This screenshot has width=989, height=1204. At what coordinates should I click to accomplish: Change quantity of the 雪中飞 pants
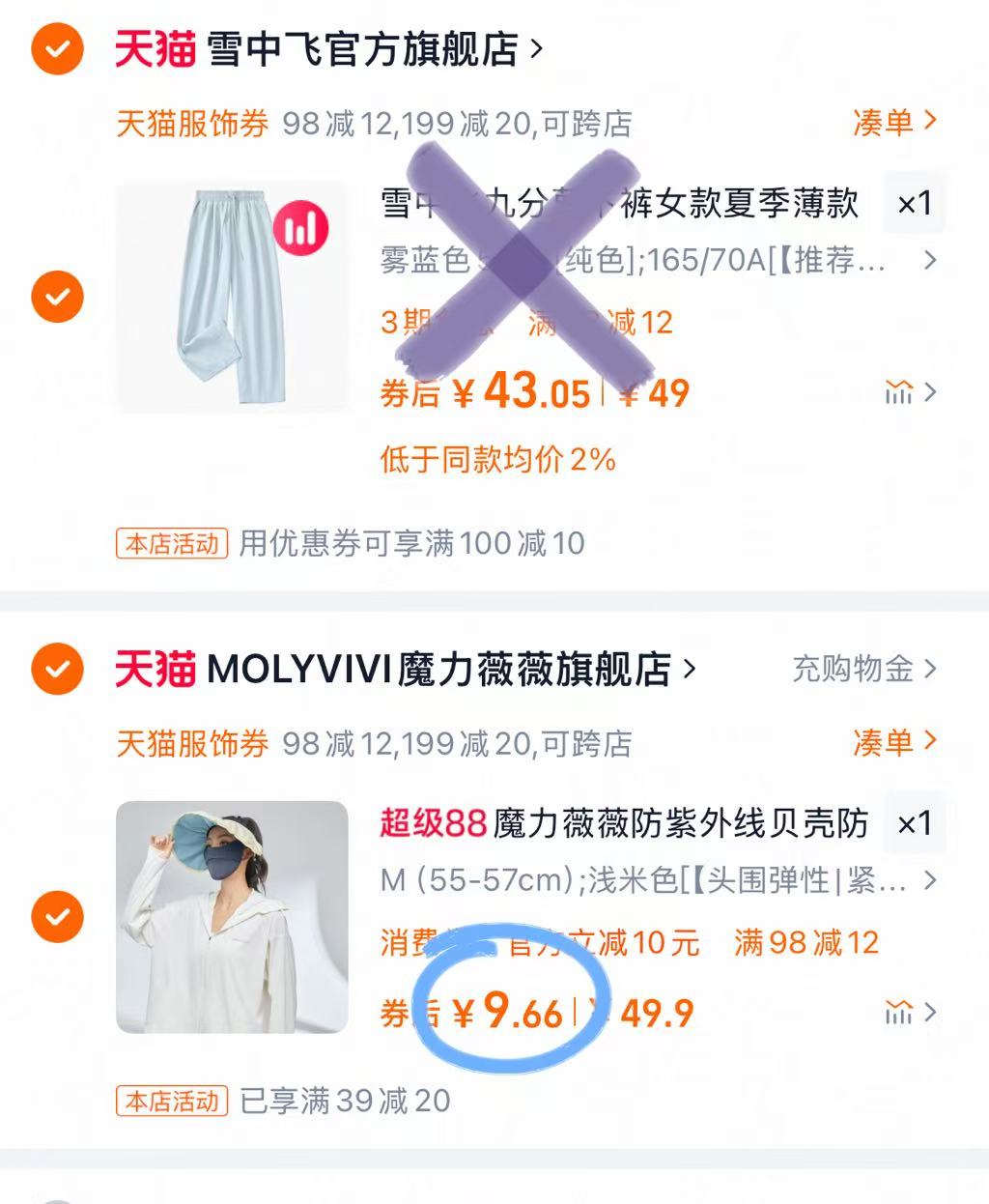pyautogui.click(x=914, y=204)
